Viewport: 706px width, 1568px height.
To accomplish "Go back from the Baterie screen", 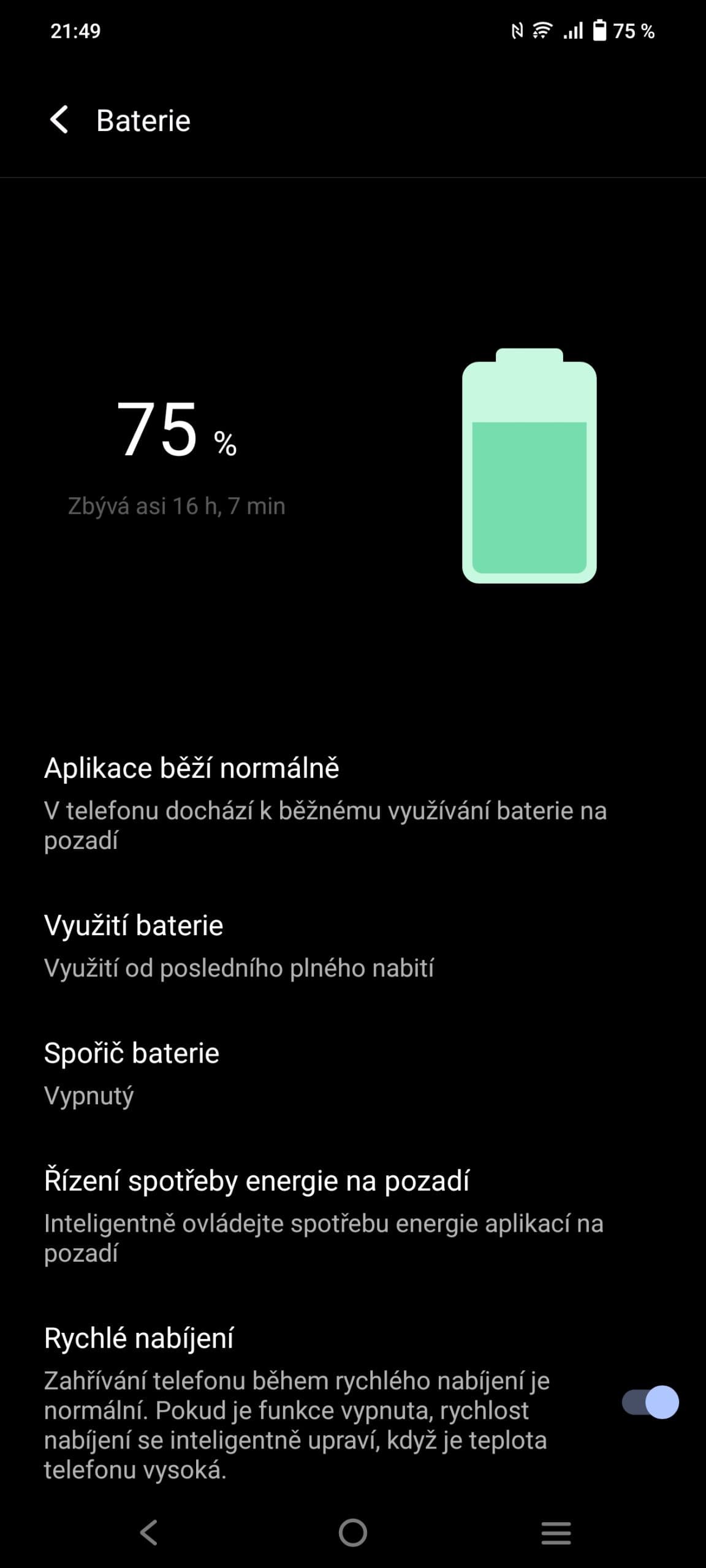I will click(59, 119).
